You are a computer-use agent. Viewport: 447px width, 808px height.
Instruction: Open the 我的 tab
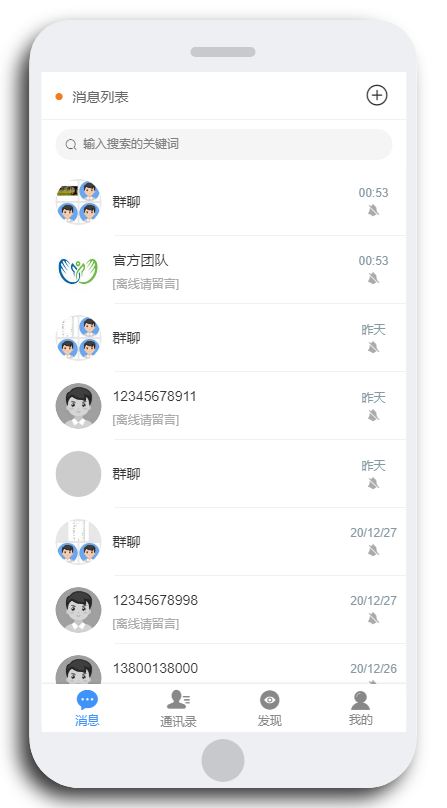tap(360, 709)
